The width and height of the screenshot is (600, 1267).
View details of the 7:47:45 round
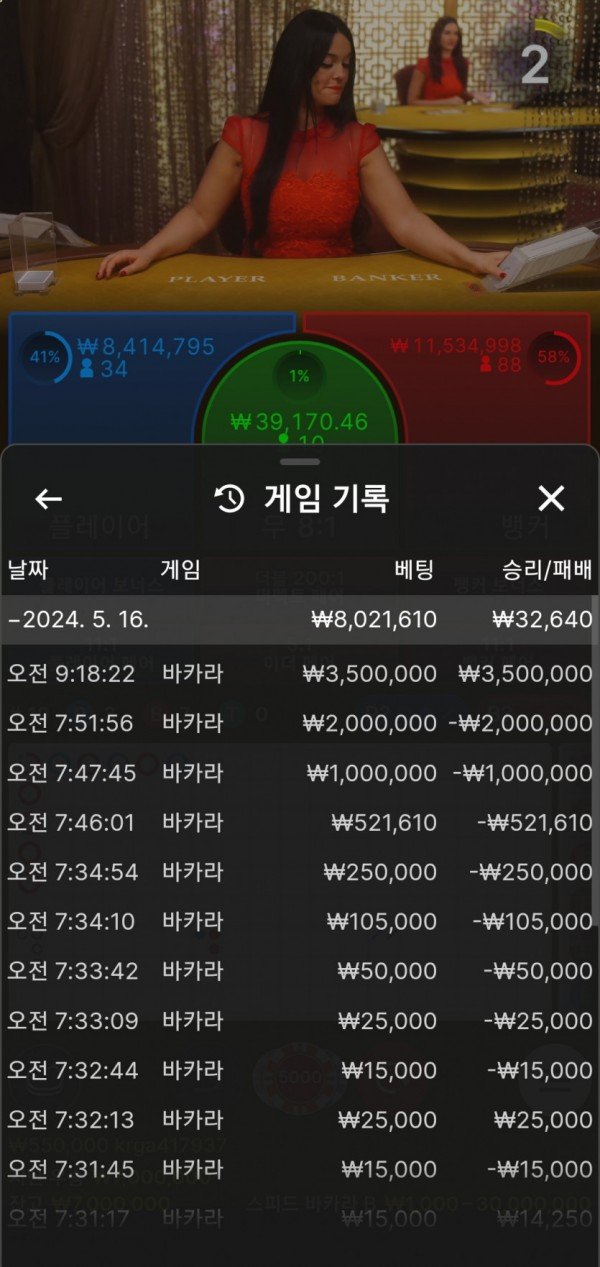coord(300,773)
